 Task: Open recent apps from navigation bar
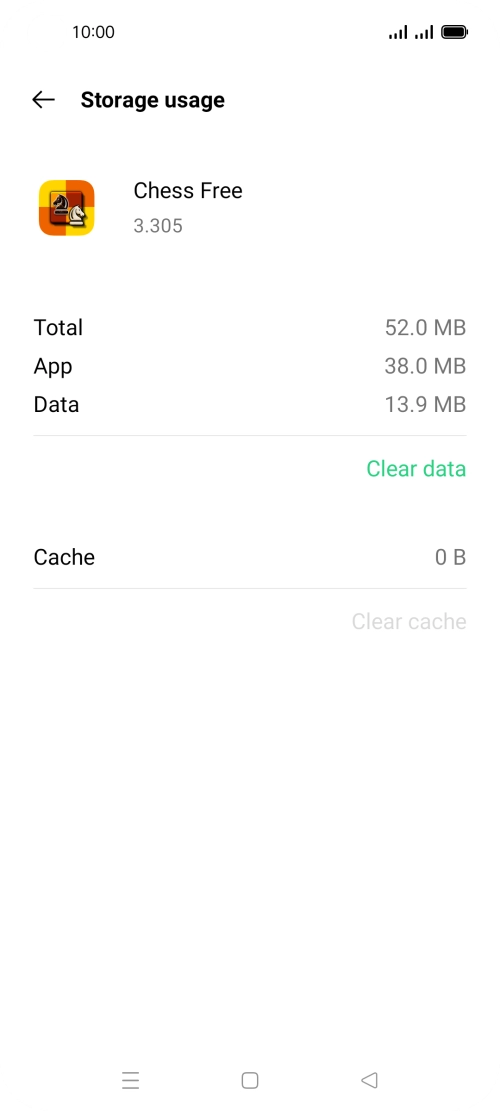pos(130,1080)
